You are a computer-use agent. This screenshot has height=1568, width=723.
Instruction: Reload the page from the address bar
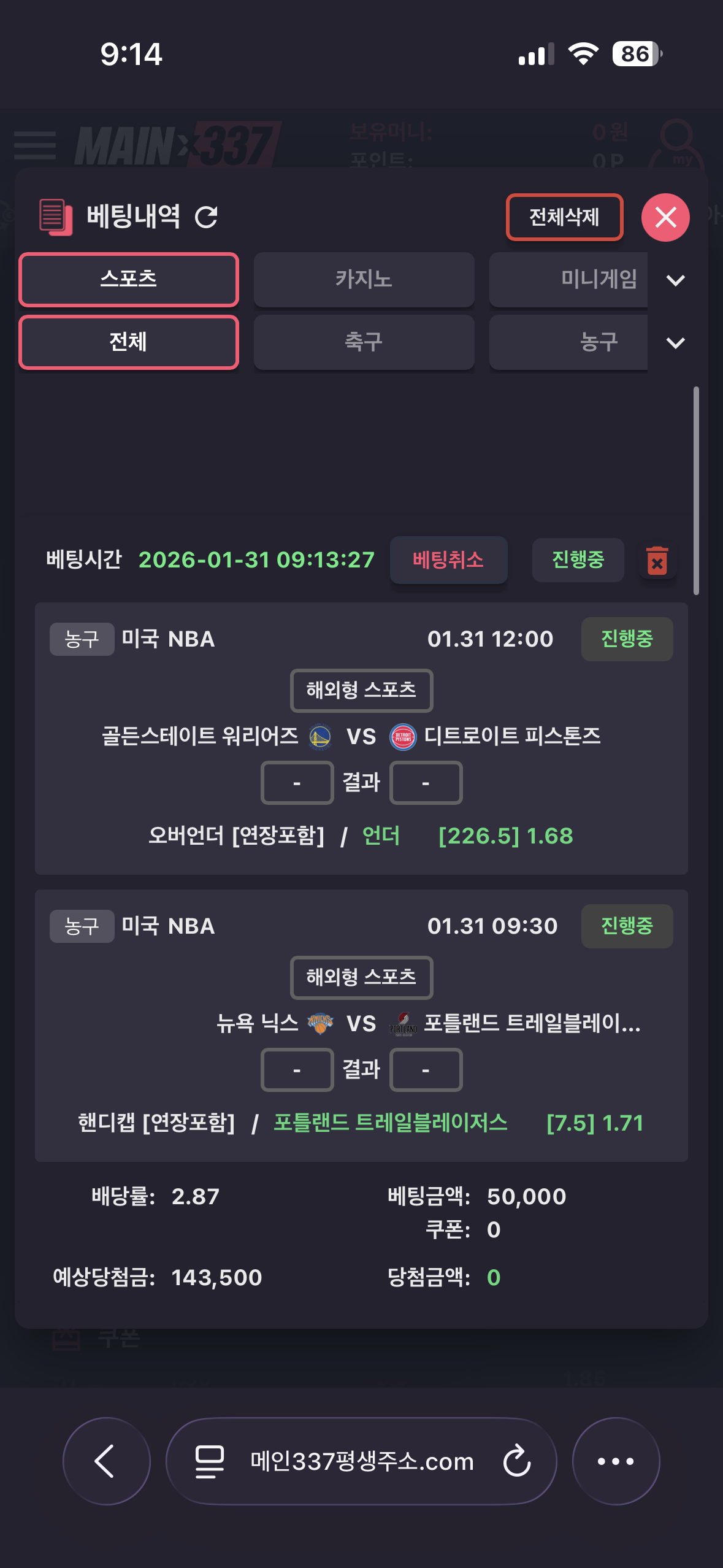tap(517, 1461)
